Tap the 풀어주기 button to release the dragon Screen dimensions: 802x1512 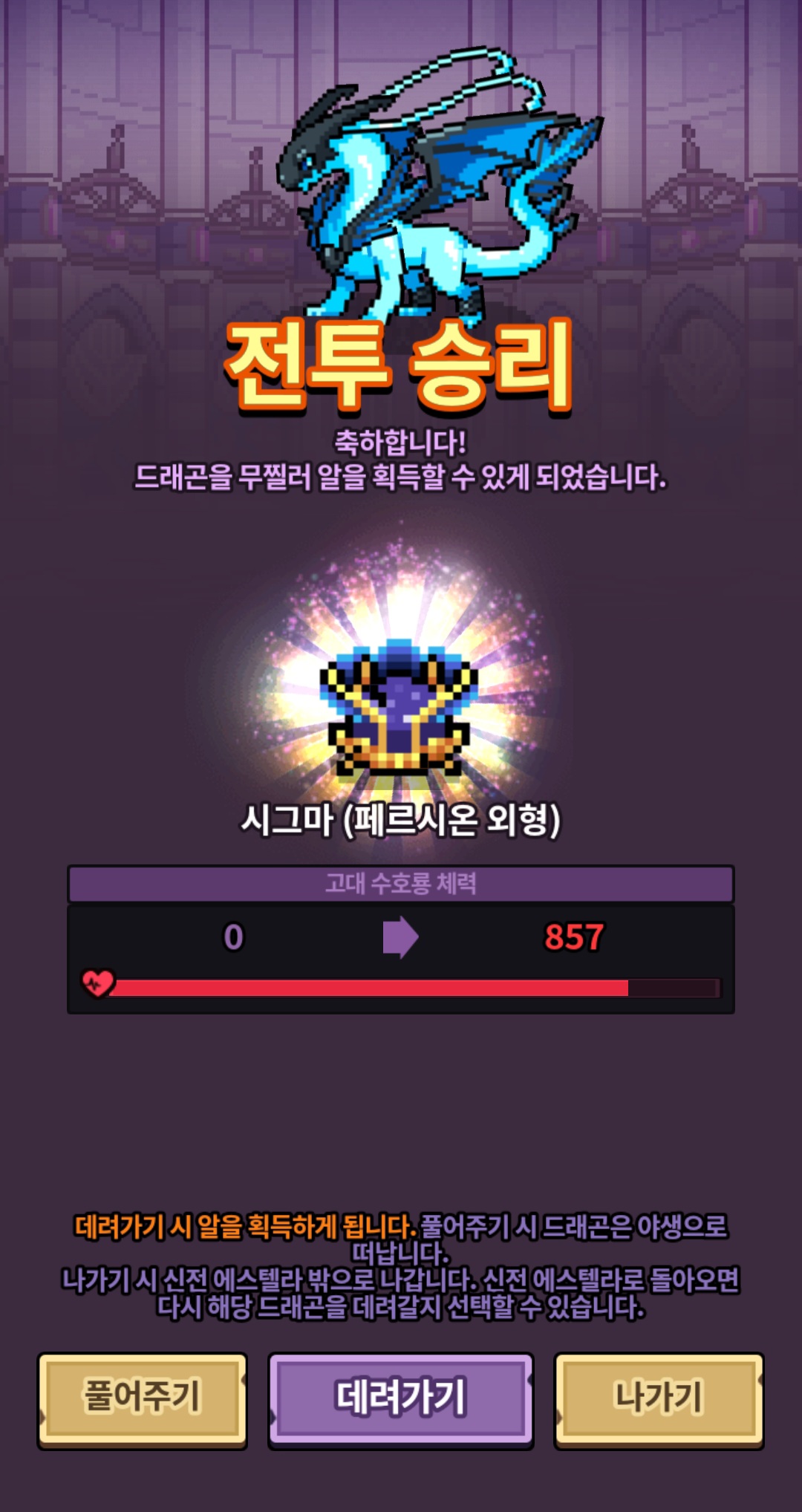point(142,1400)
